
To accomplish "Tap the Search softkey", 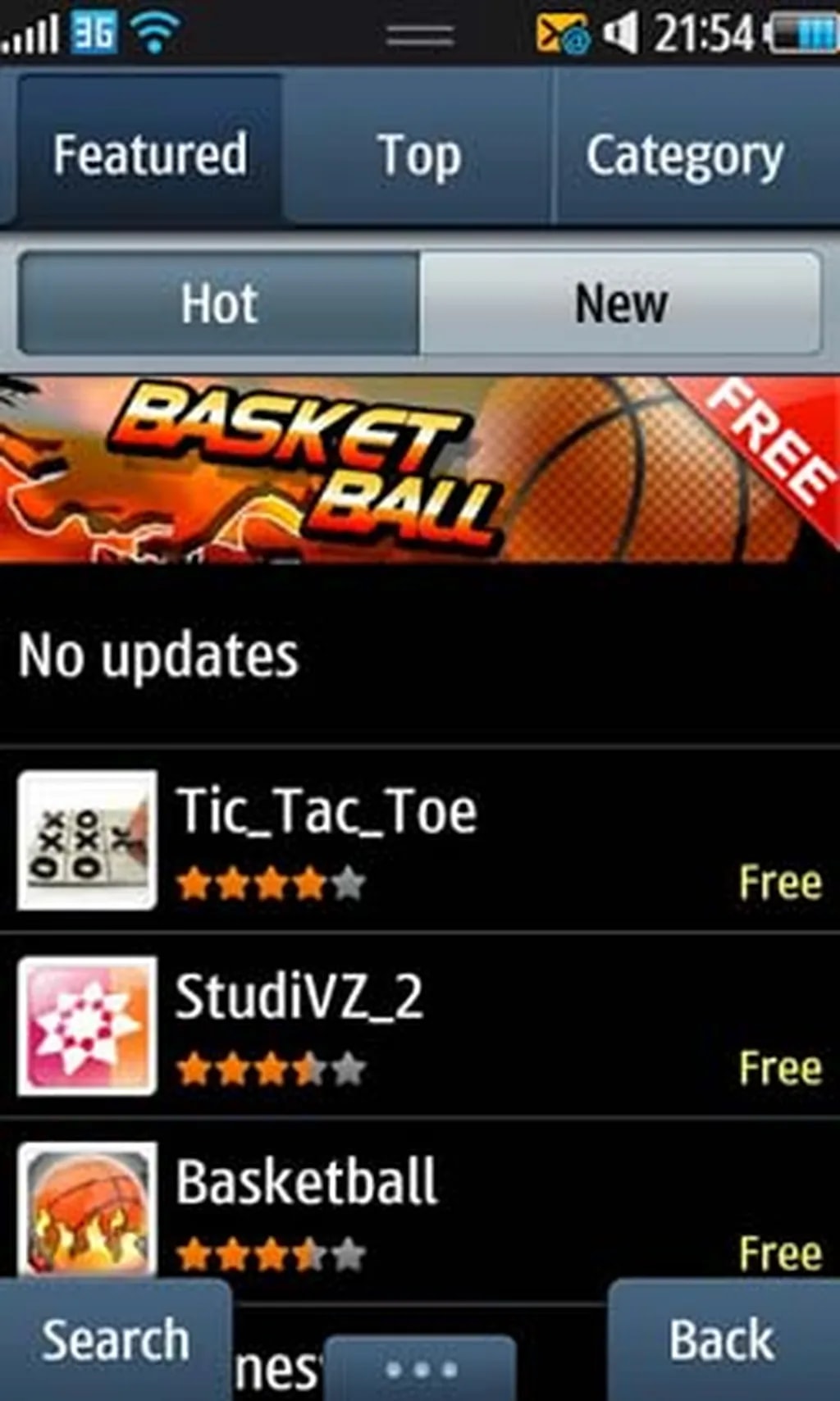I will click(115, 1341).
